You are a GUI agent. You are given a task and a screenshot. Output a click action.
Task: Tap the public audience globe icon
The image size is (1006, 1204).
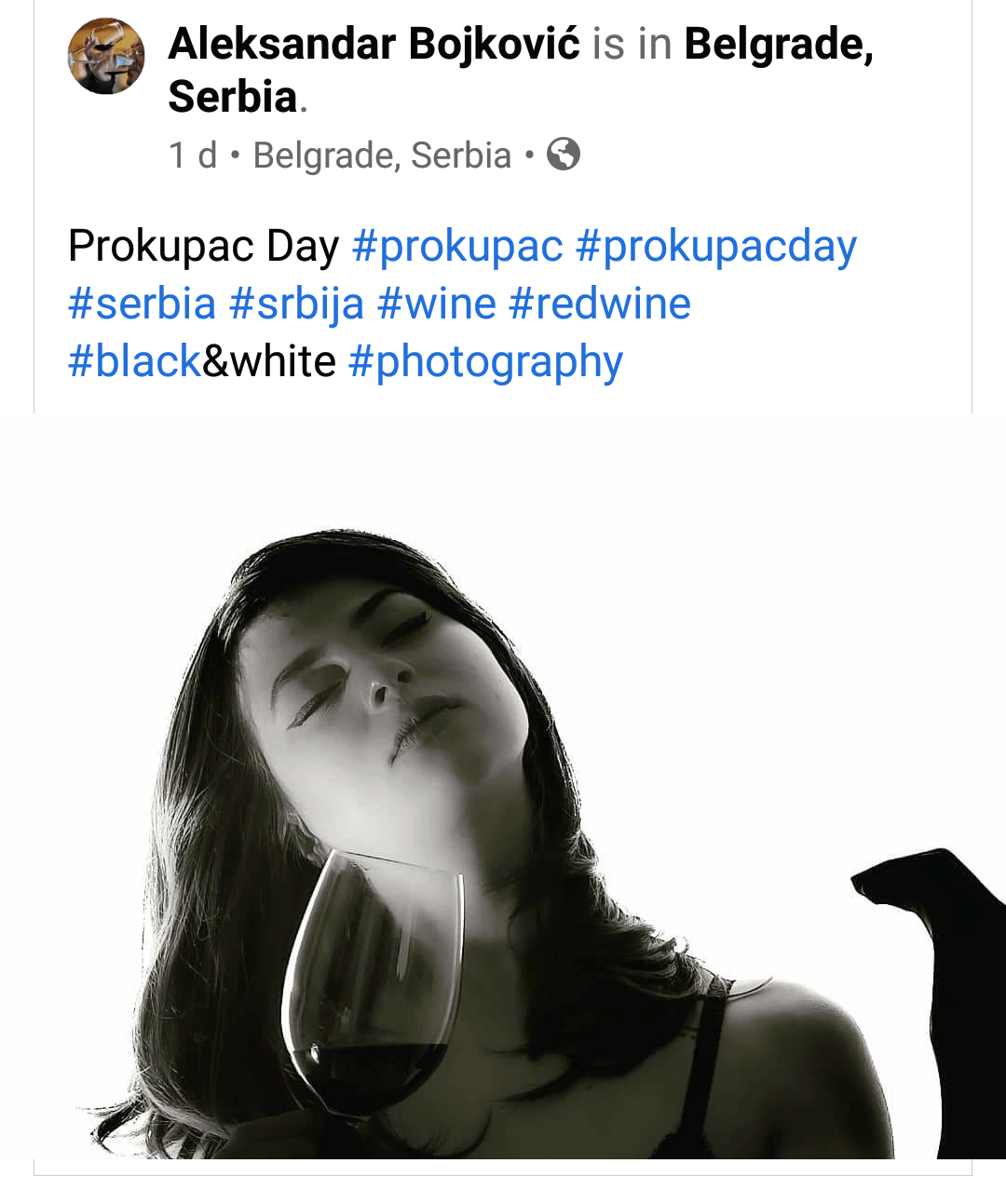click(x=563, y=154)
